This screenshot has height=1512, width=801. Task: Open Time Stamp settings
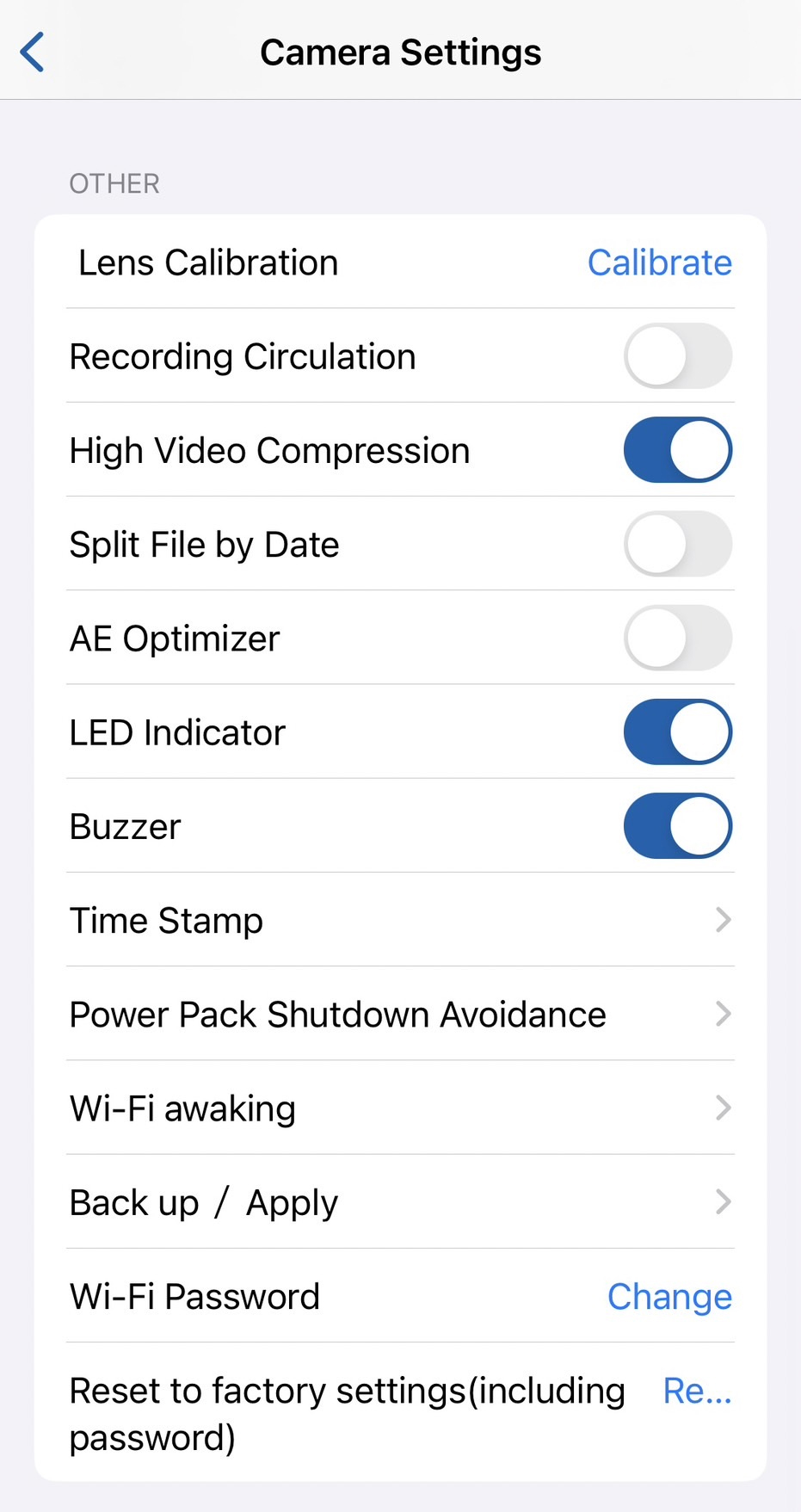400,920
